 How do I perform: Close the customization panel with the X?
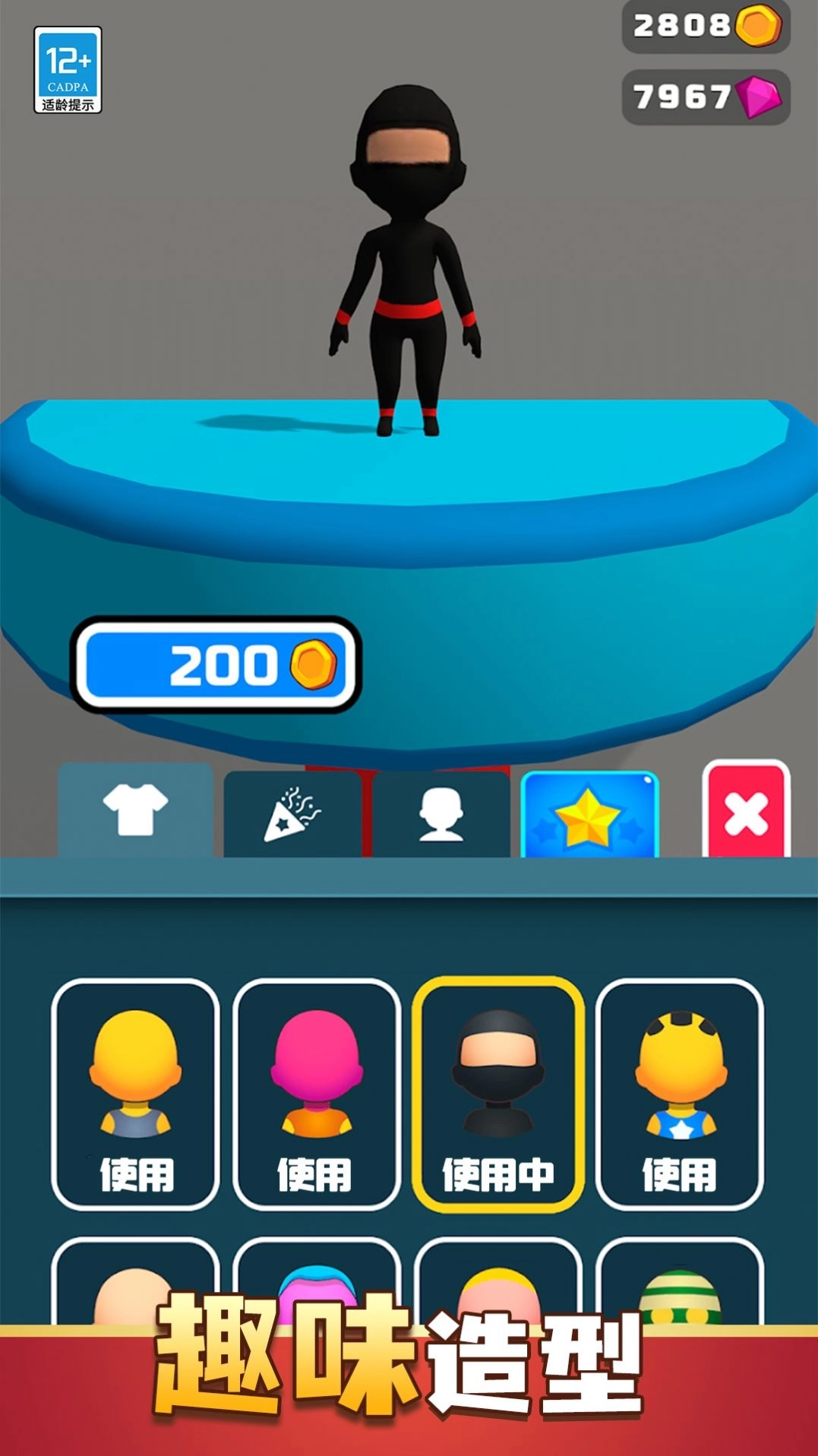(747, 813)
